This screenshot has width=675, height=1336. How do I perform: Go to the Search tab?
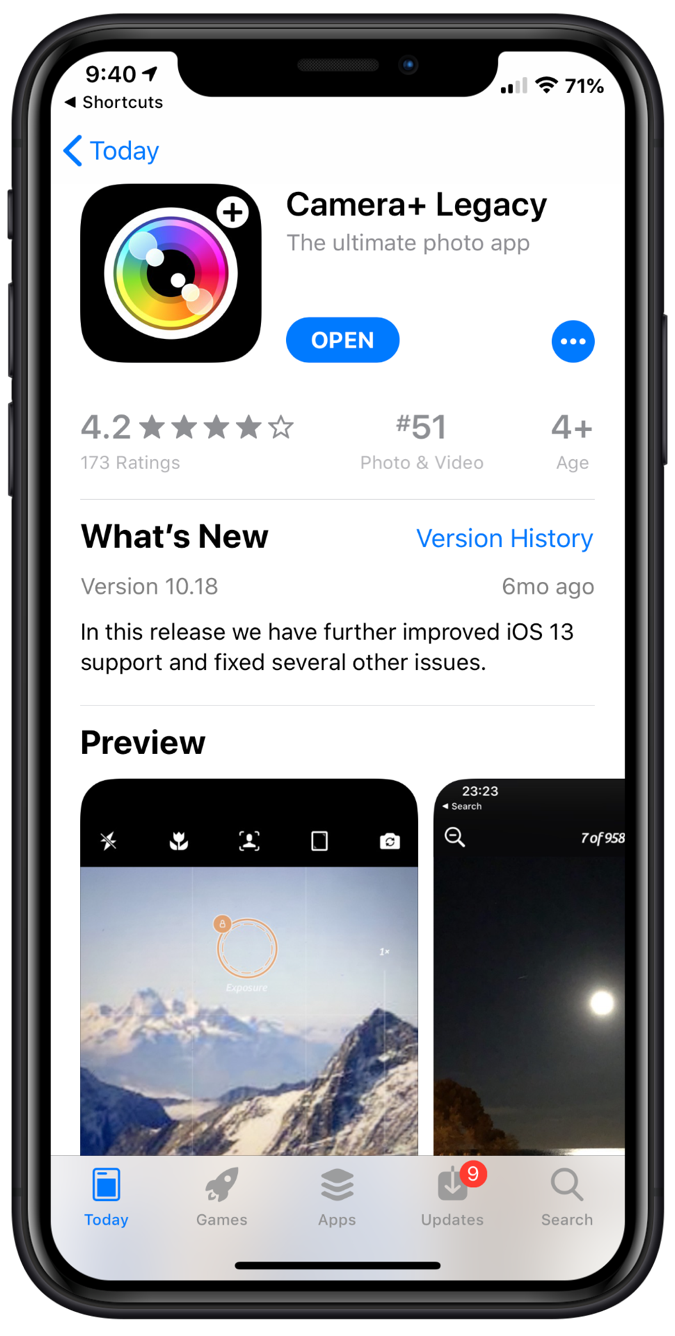(567, 1197)
